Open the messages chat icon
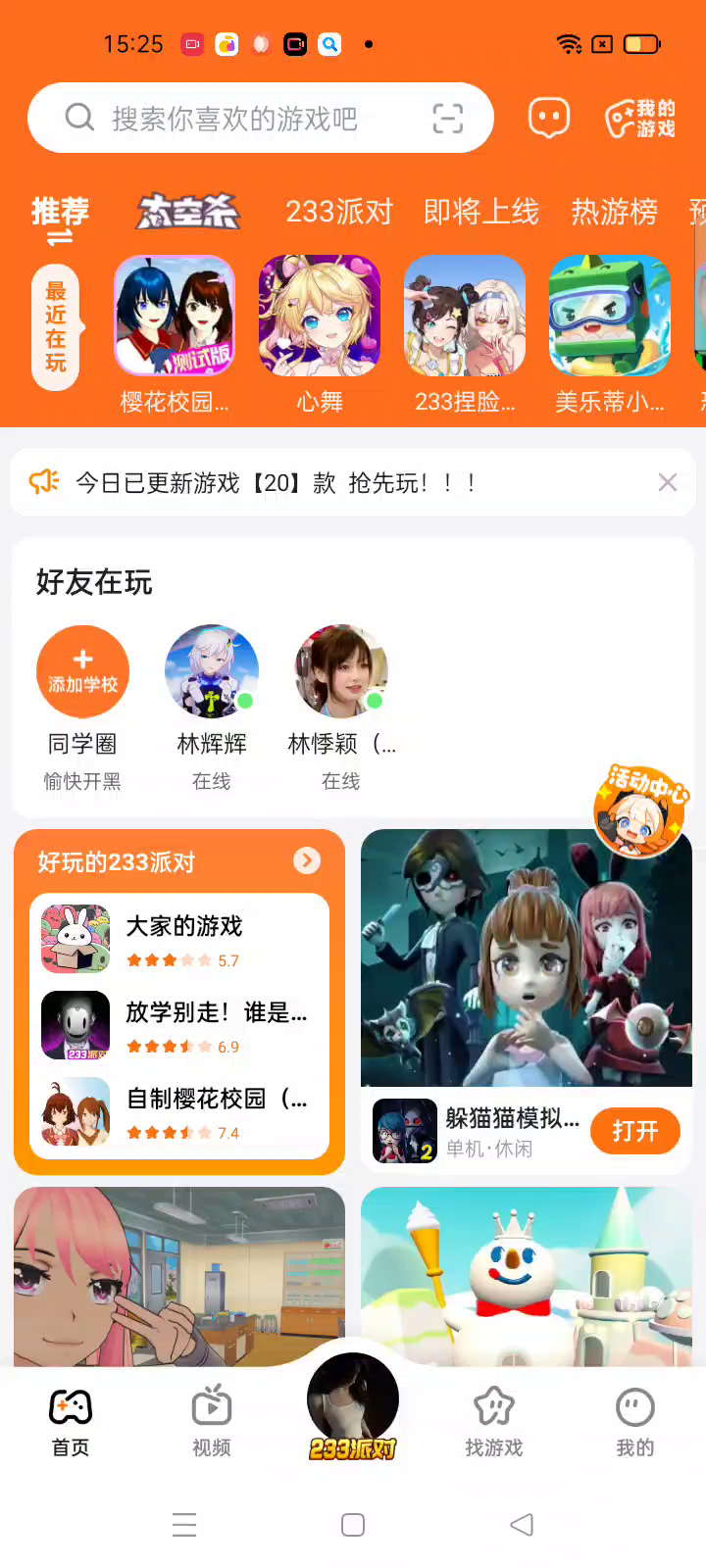The width and height of the screenshot is (706, 1568). point(549,119)
